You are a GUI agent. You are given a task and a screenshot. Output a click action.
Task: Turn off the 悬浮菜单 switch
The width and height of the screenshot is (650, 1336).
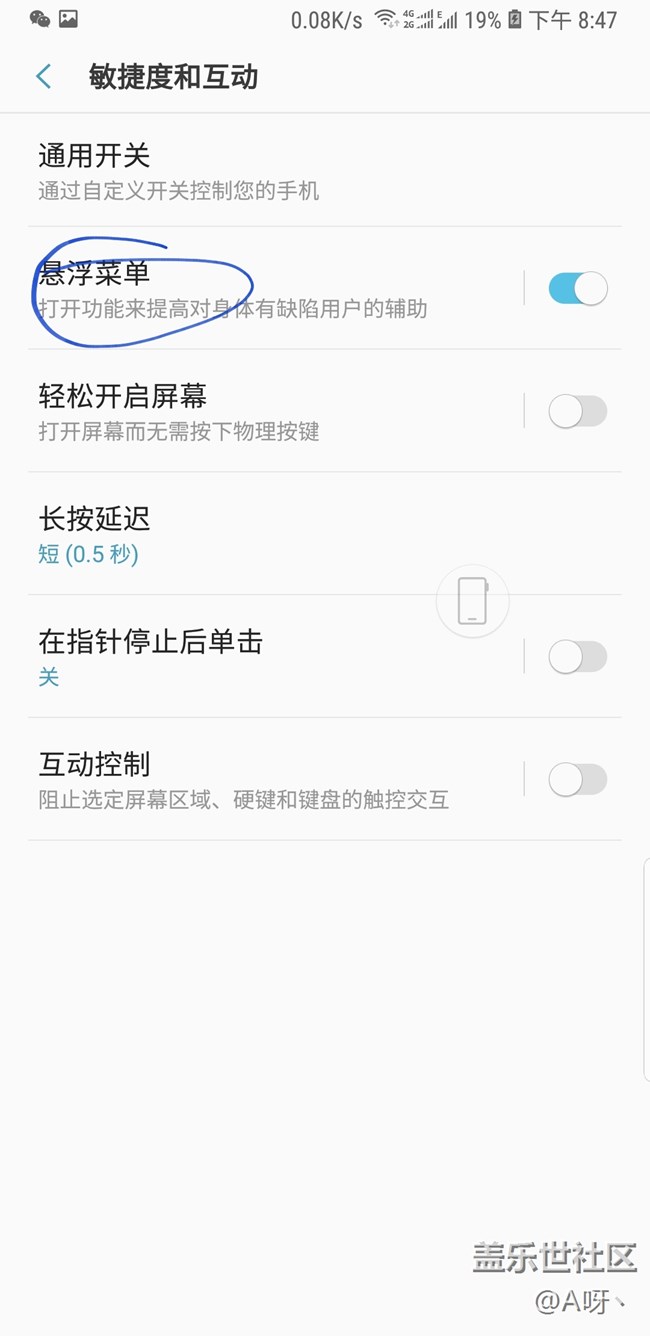click(x=577, y=289)
